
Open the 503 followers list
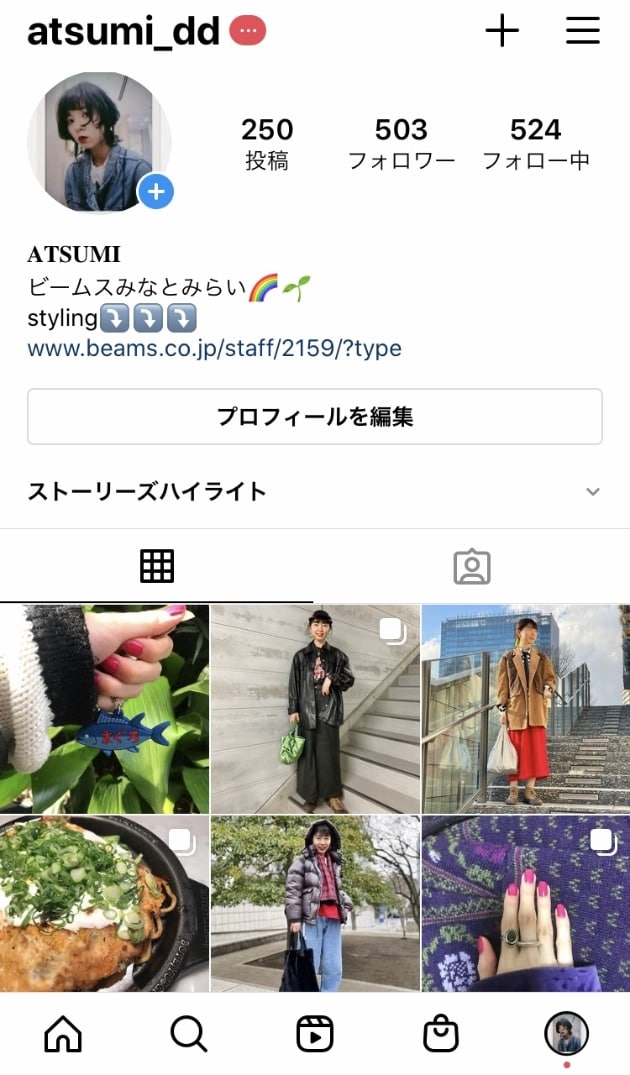401,143
